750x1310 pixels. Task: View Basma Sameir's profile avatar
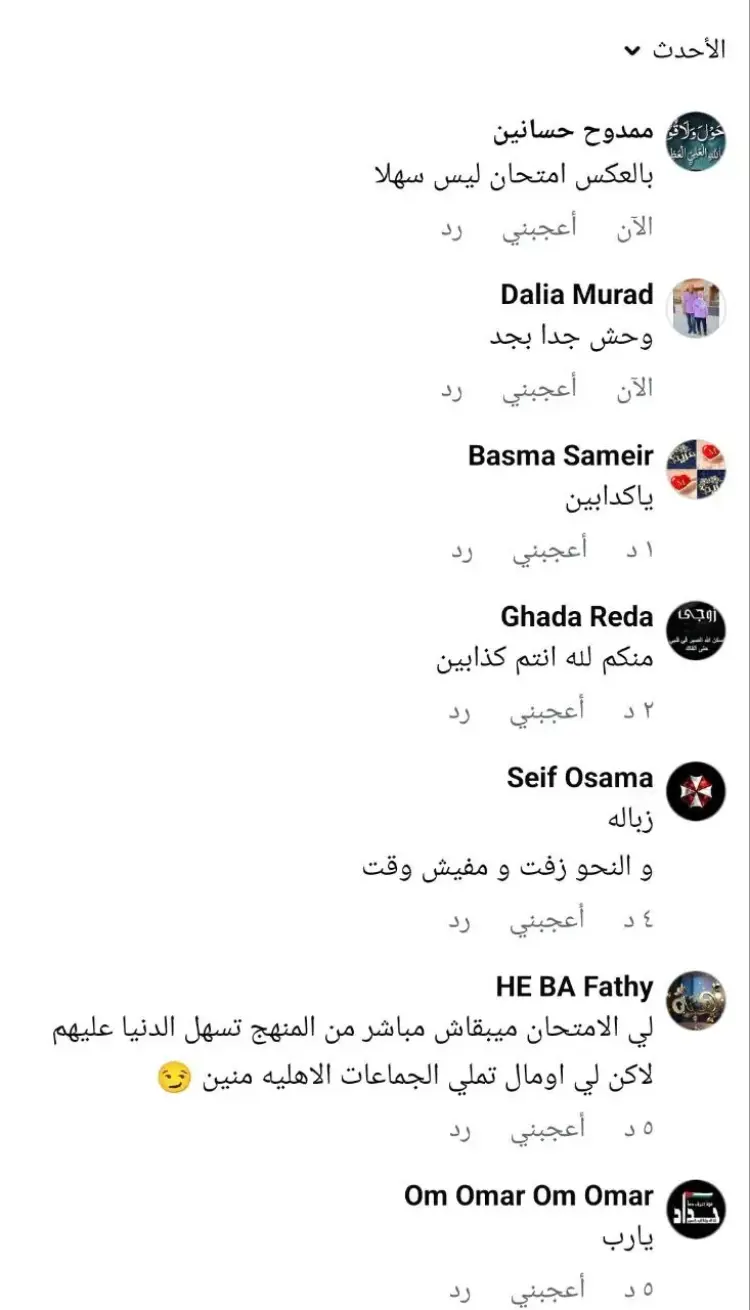(x=696, y=467)
